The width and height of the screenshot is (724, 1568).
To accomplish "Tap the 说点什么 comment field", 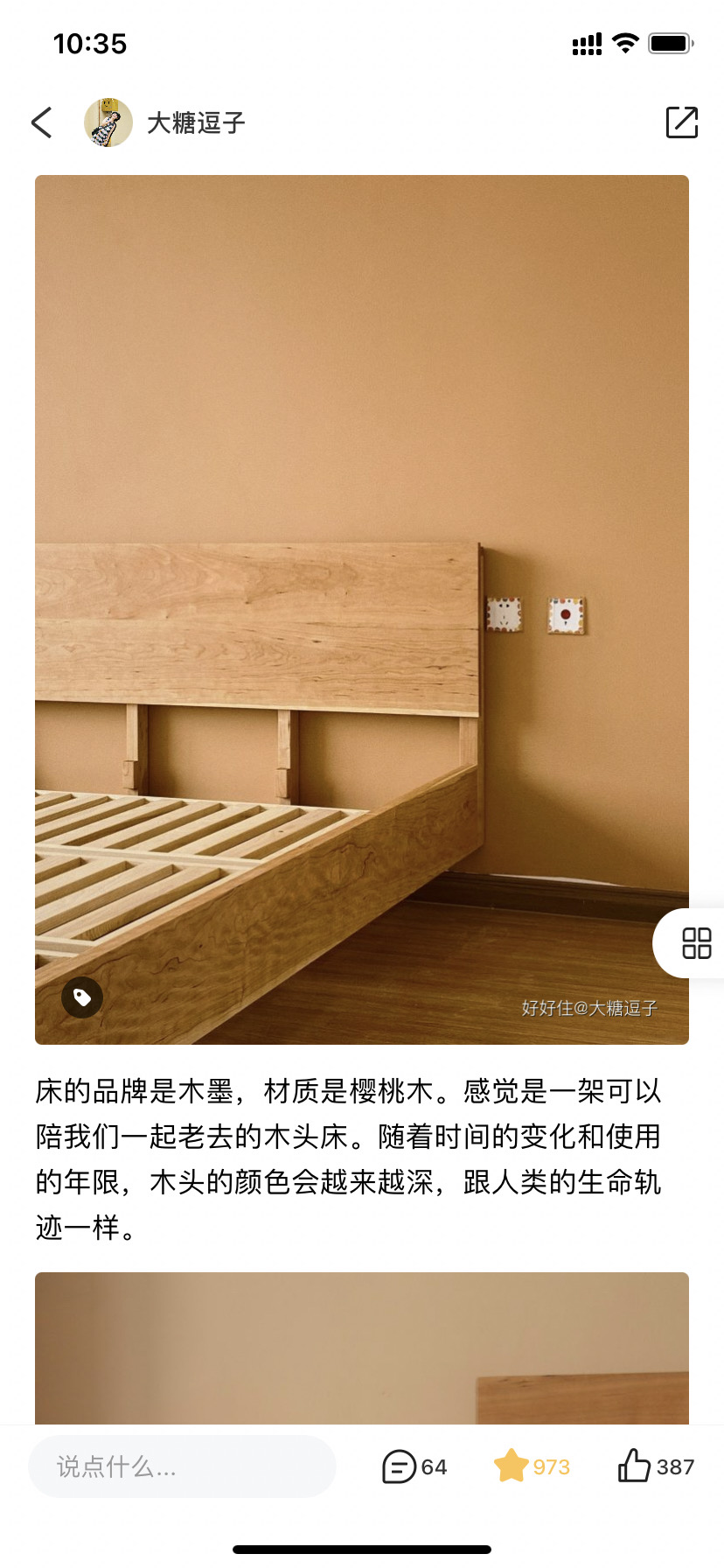I will coord(182,1466).
